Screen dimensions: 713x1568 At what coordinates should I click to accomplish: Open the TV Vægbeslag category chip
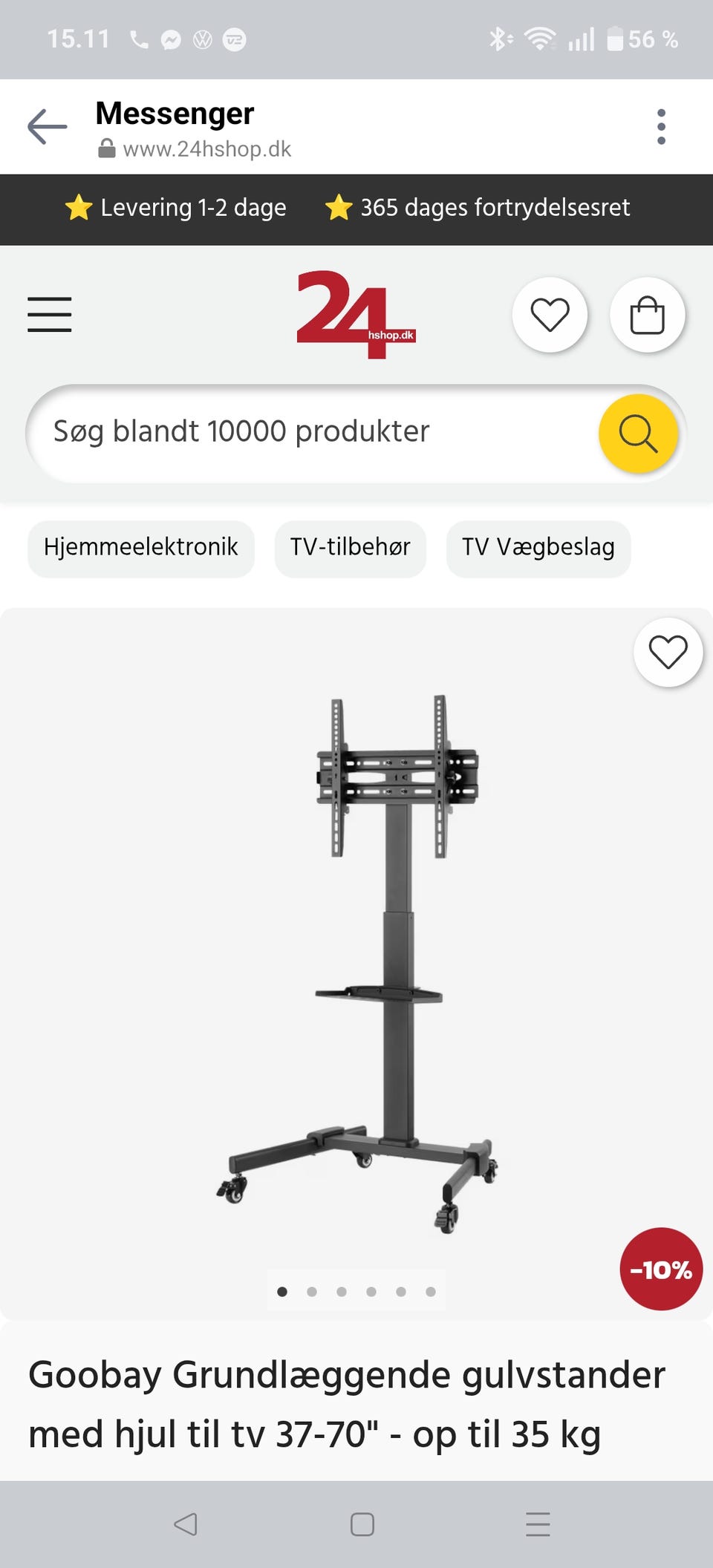click(x=538, y=548)
